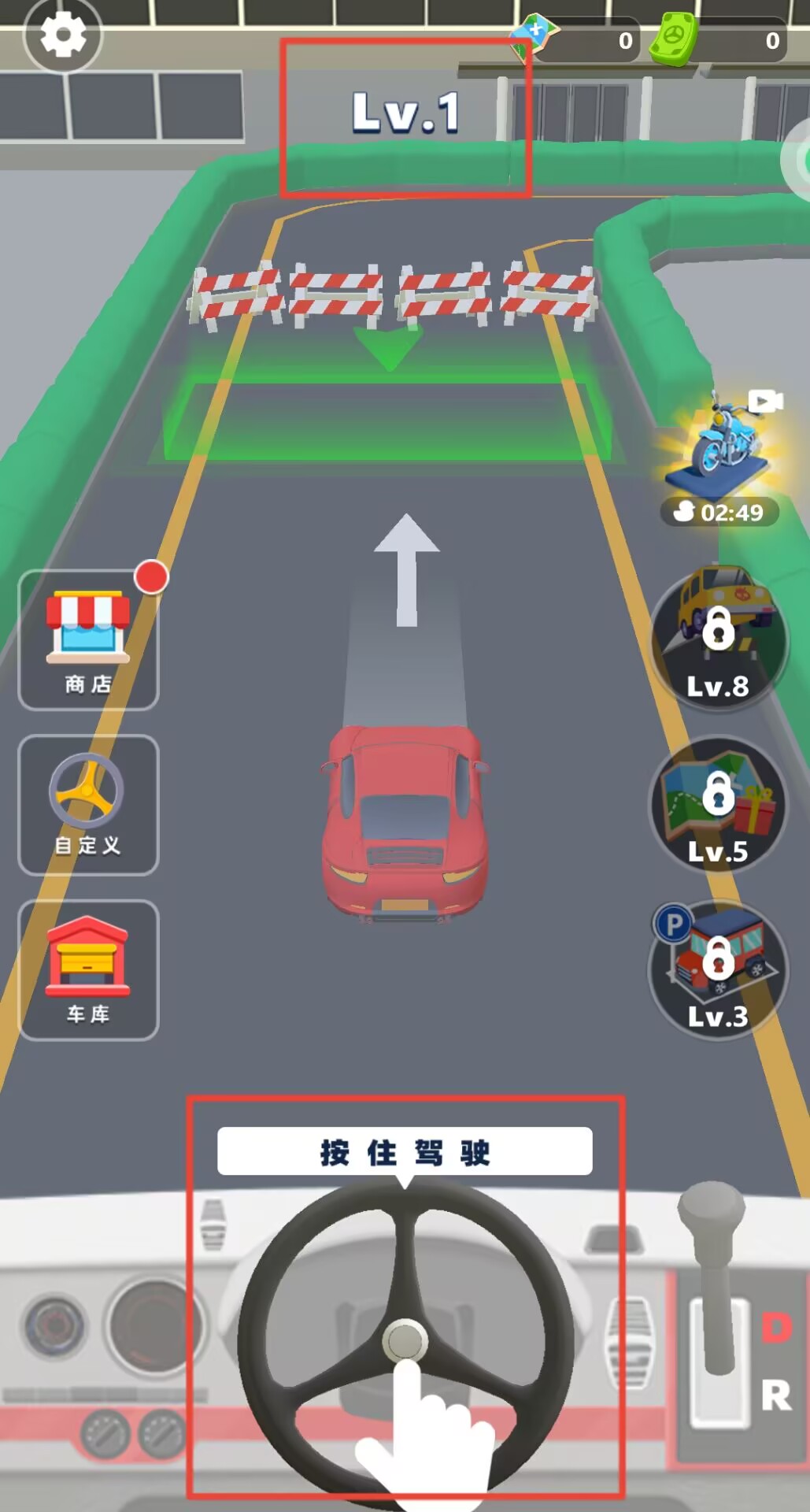Tap the locked Lv.5 map gift
Image resolution: width=810 pixels, height=1512 pixels.
tap(718, 803)
